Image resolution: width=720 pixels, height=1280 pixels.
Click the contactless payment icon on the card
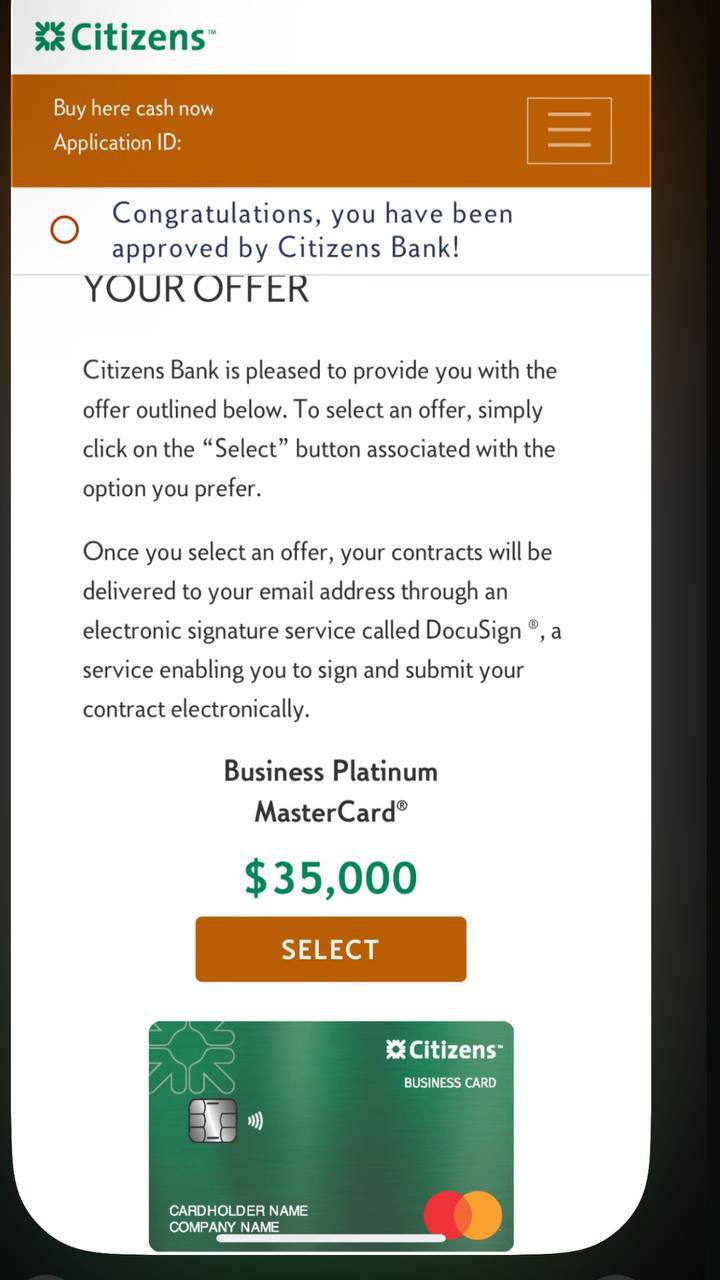tap(255, 1120)
